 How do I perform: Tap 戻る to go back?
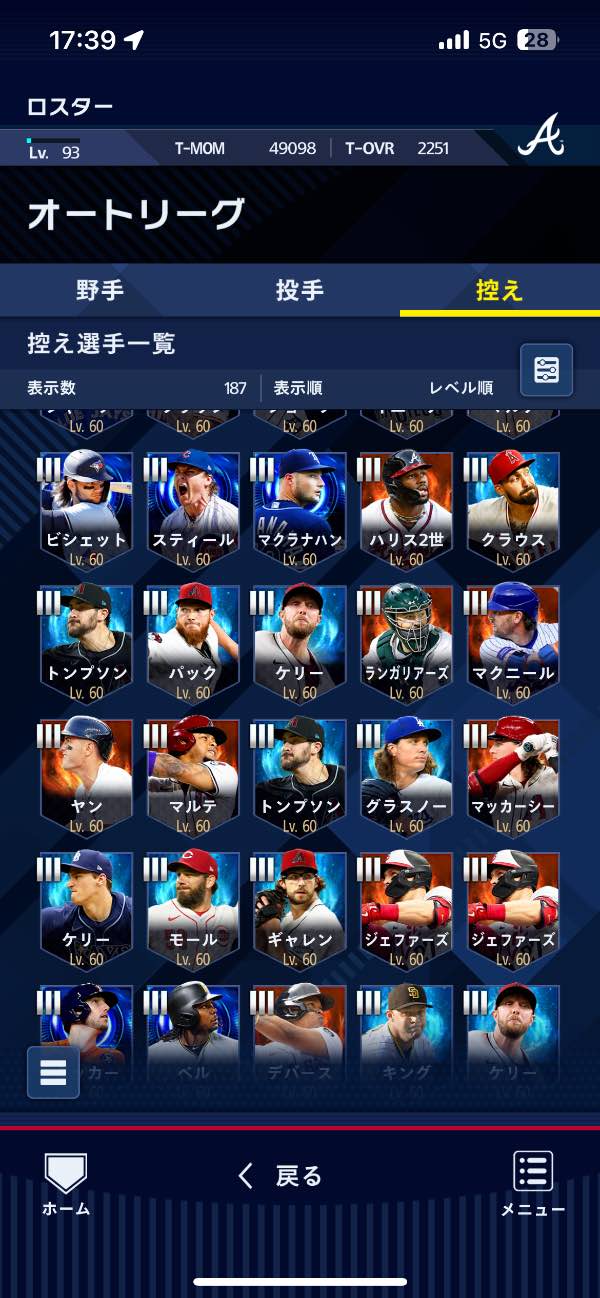coord(282,1176)
